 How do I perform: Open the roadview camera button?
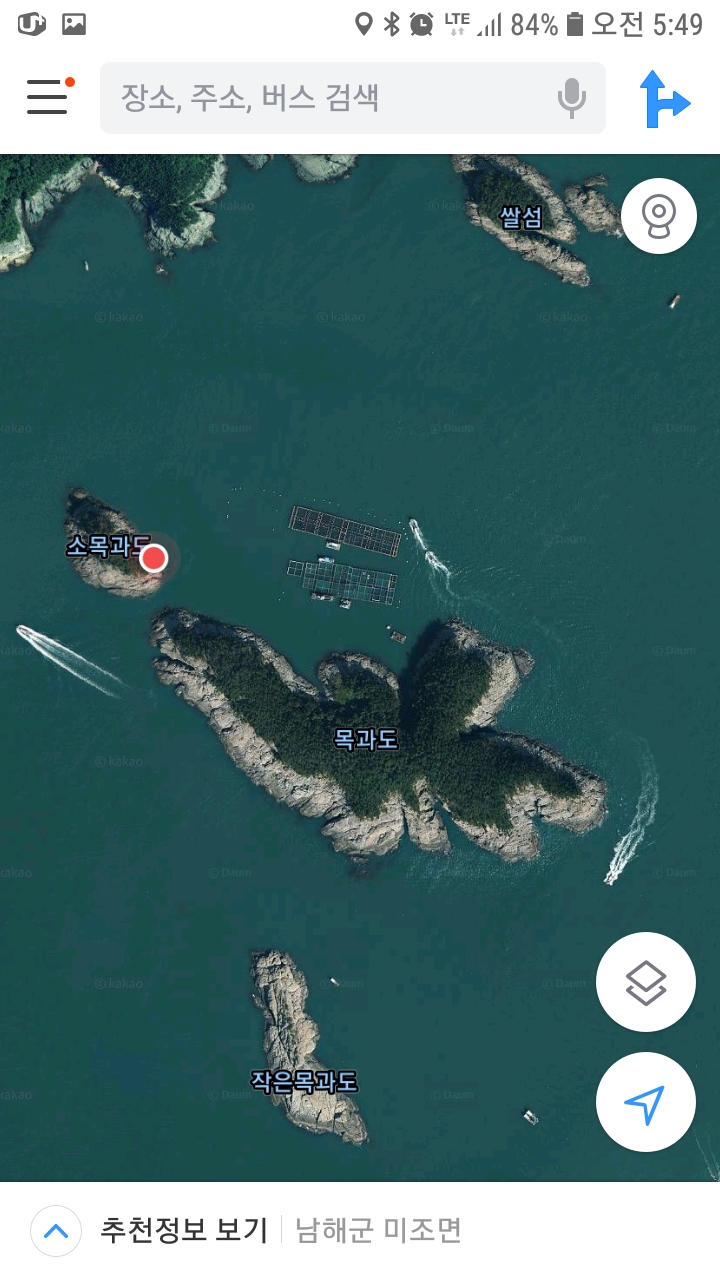pos(658,216)
